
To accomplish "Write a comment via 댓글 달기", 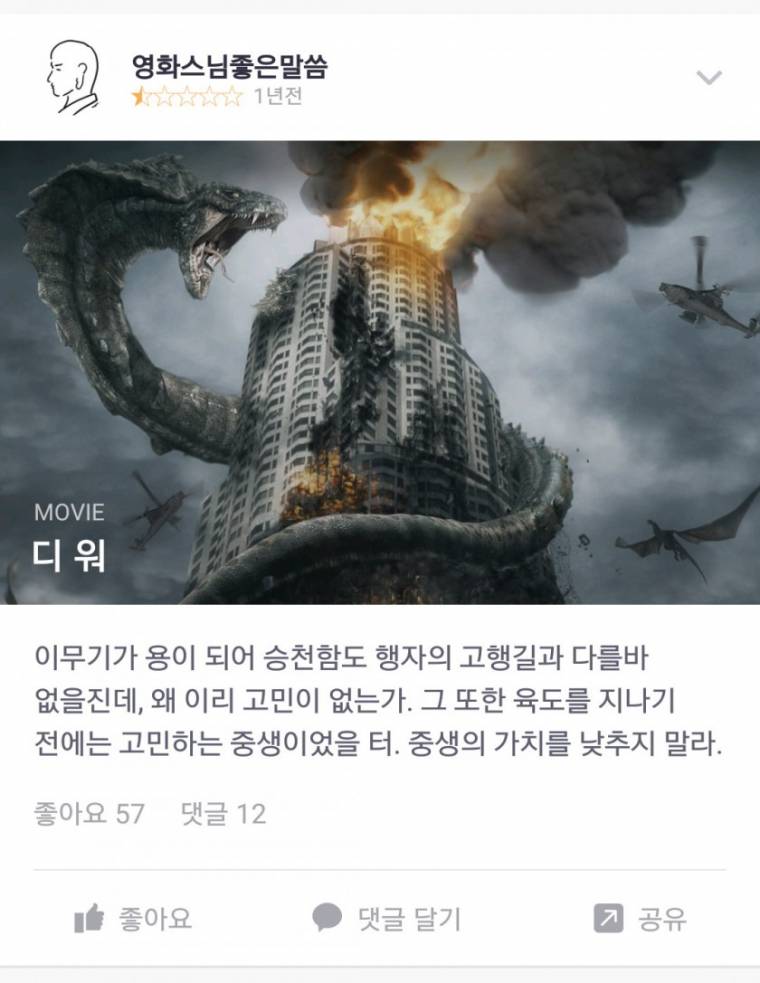I will tap(386, 918).
